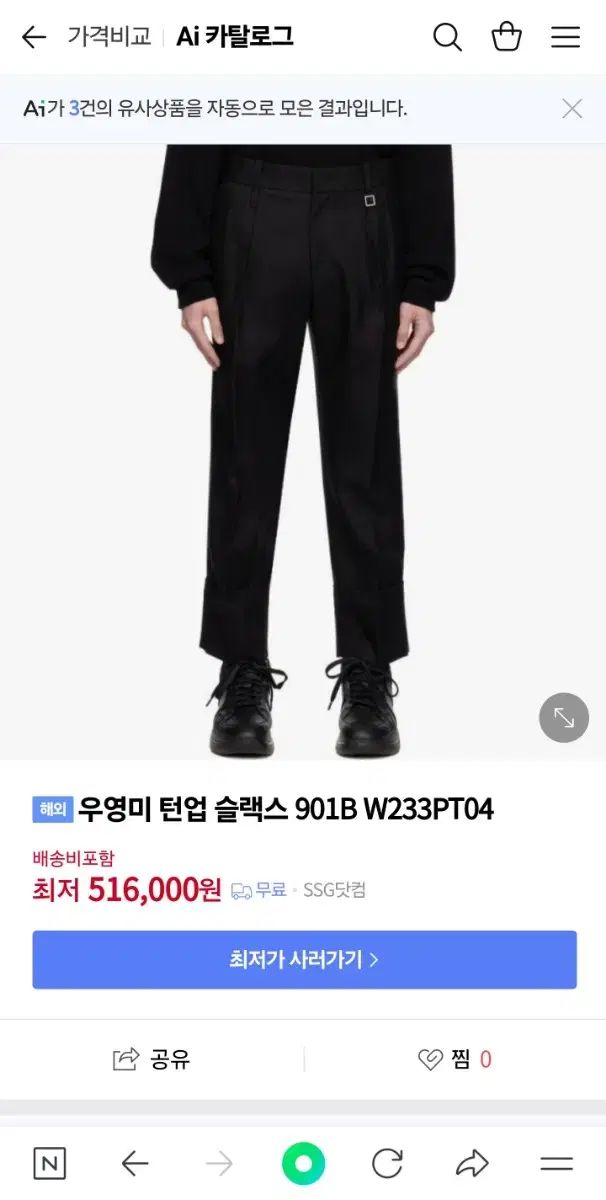Tap the green circle button
Screen dimensions: 606x1200
(303, 1163)
